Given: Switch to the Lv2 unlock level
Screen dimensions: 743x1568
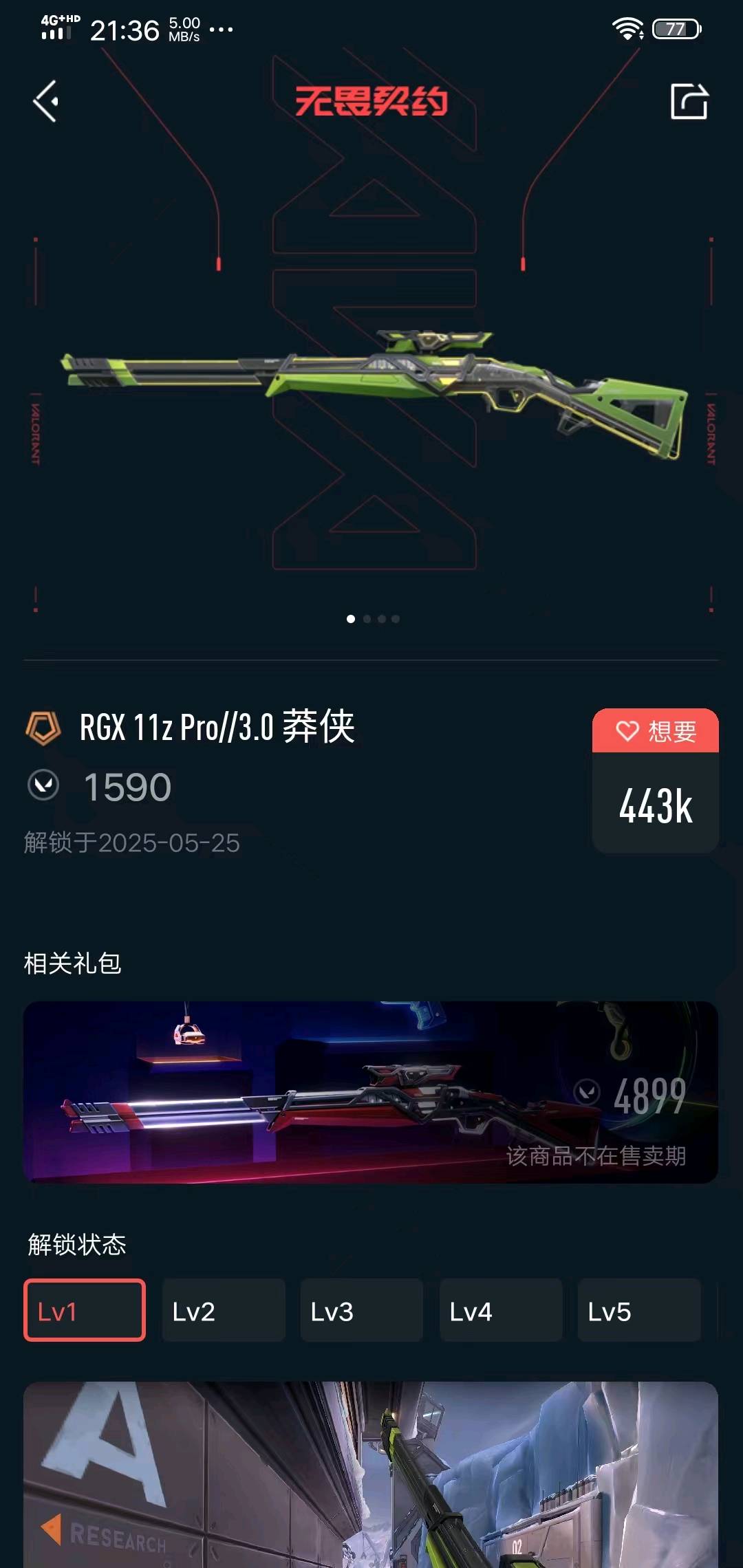Looking at the screenshot, I should tap(223, 1310).
